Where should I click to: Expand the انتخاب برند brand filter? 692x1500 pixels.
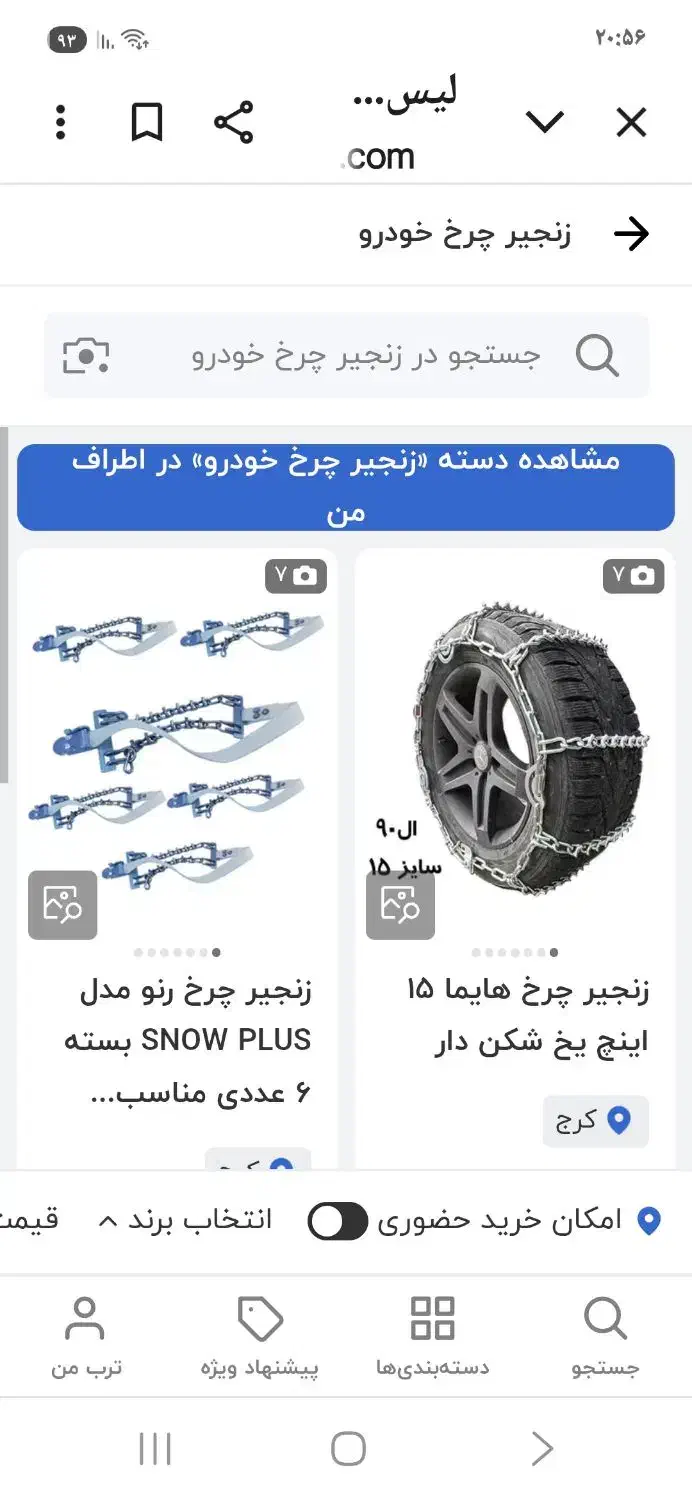185,1221
